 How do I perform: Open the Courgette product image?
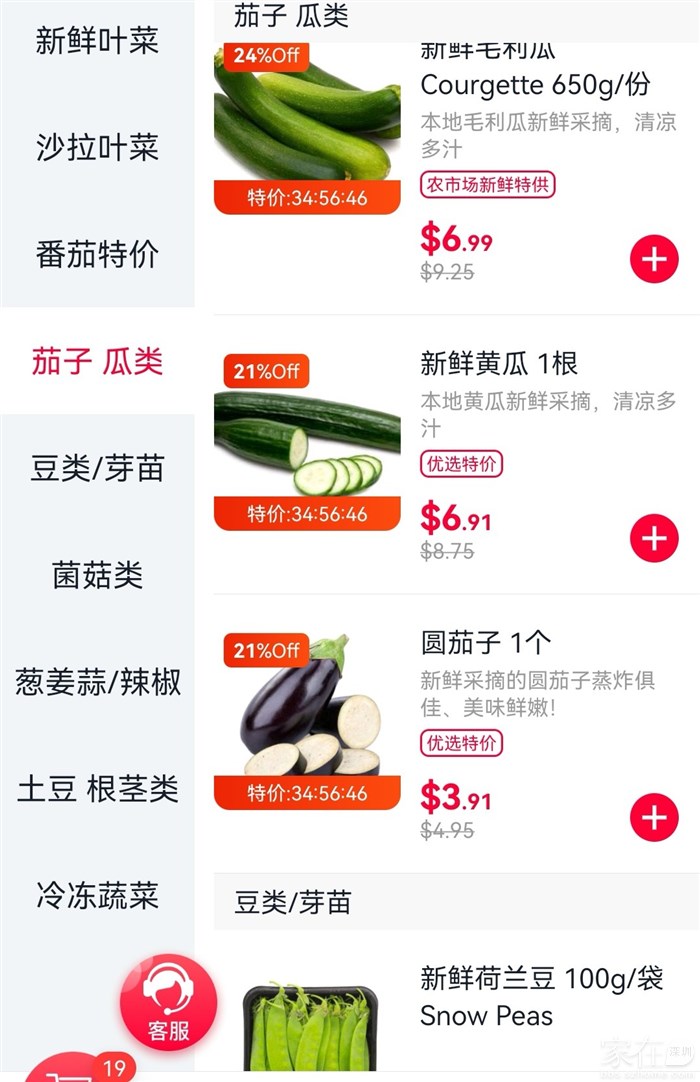(307, 120)
